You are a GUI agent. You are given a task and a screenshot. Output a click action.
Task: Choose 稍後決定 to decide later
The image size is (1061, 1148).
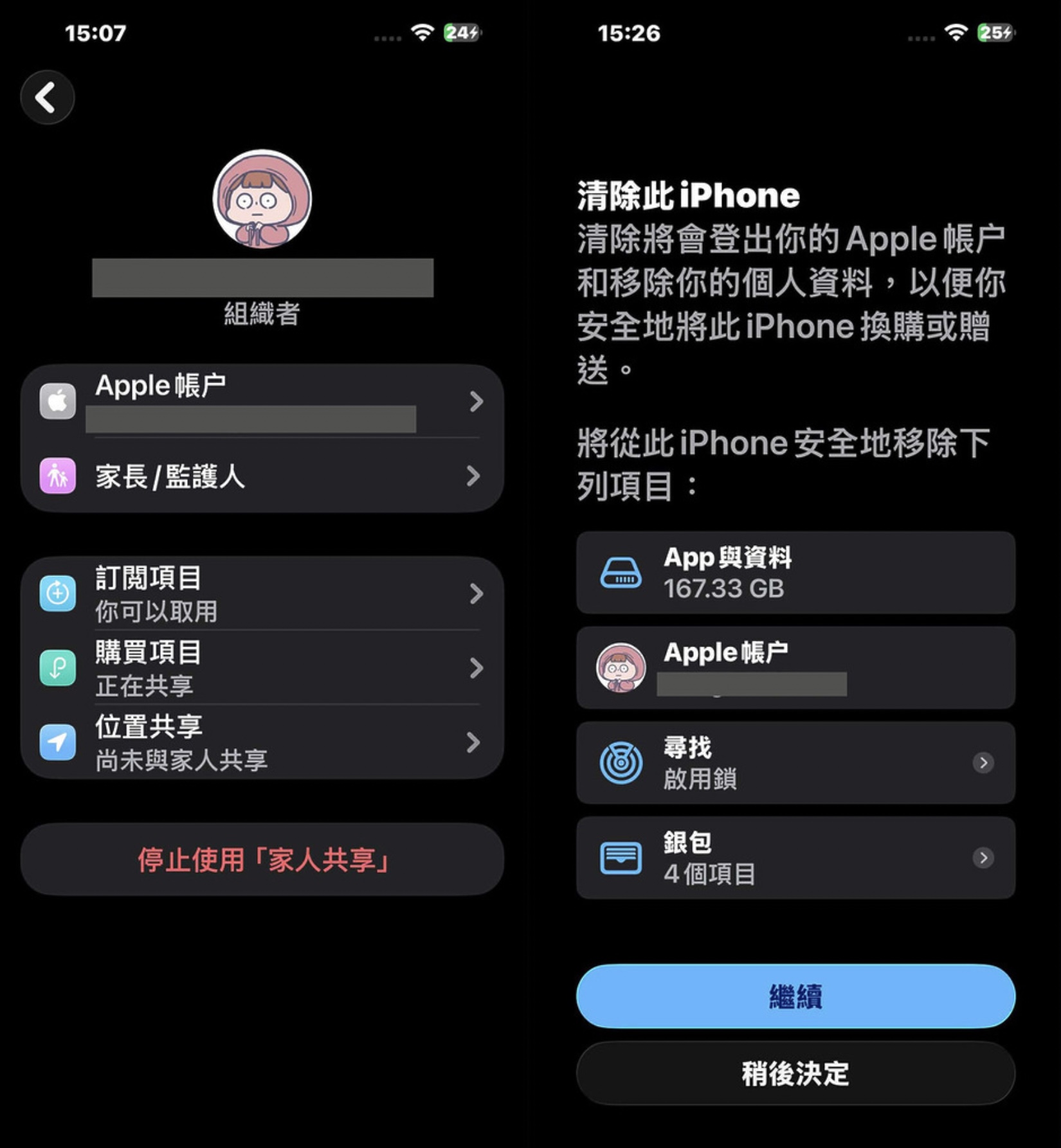pyautogui.click(x=795, y=1073)
